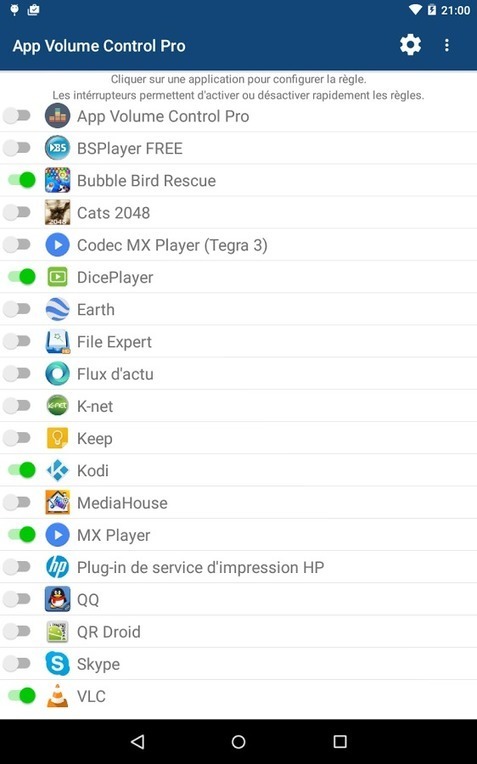Open the MediaHouse rule settings
Image resolution: width=477 pixels, height=764 pixels.
238,502
